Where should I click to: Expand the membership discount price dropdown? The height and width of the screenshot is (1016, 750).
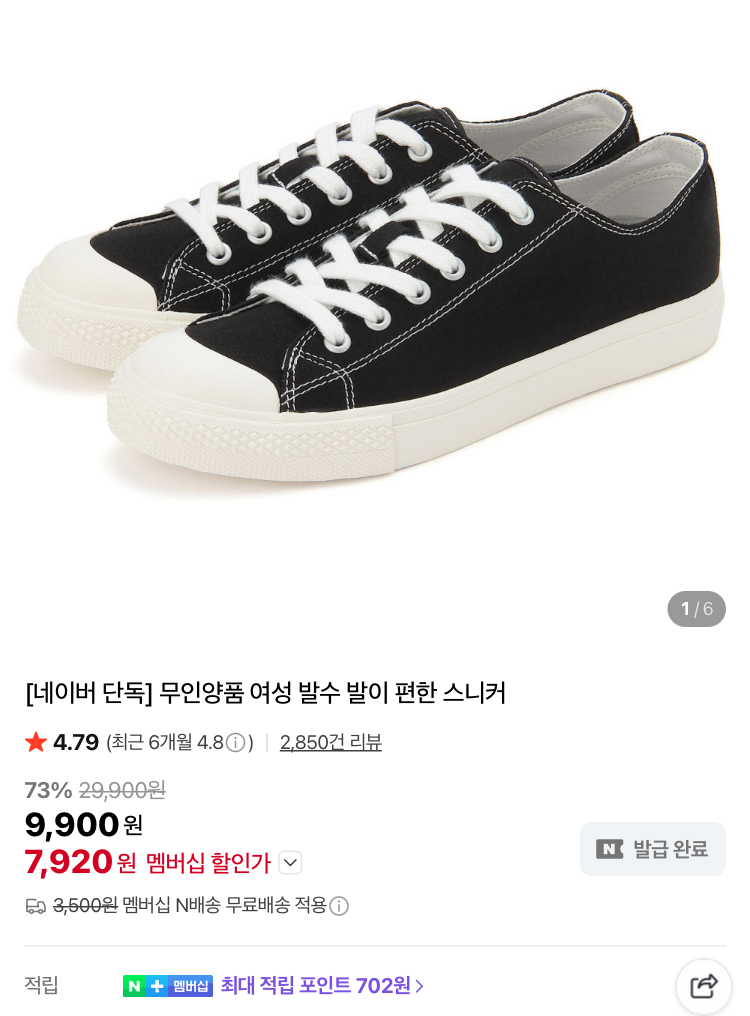(290, 862)
